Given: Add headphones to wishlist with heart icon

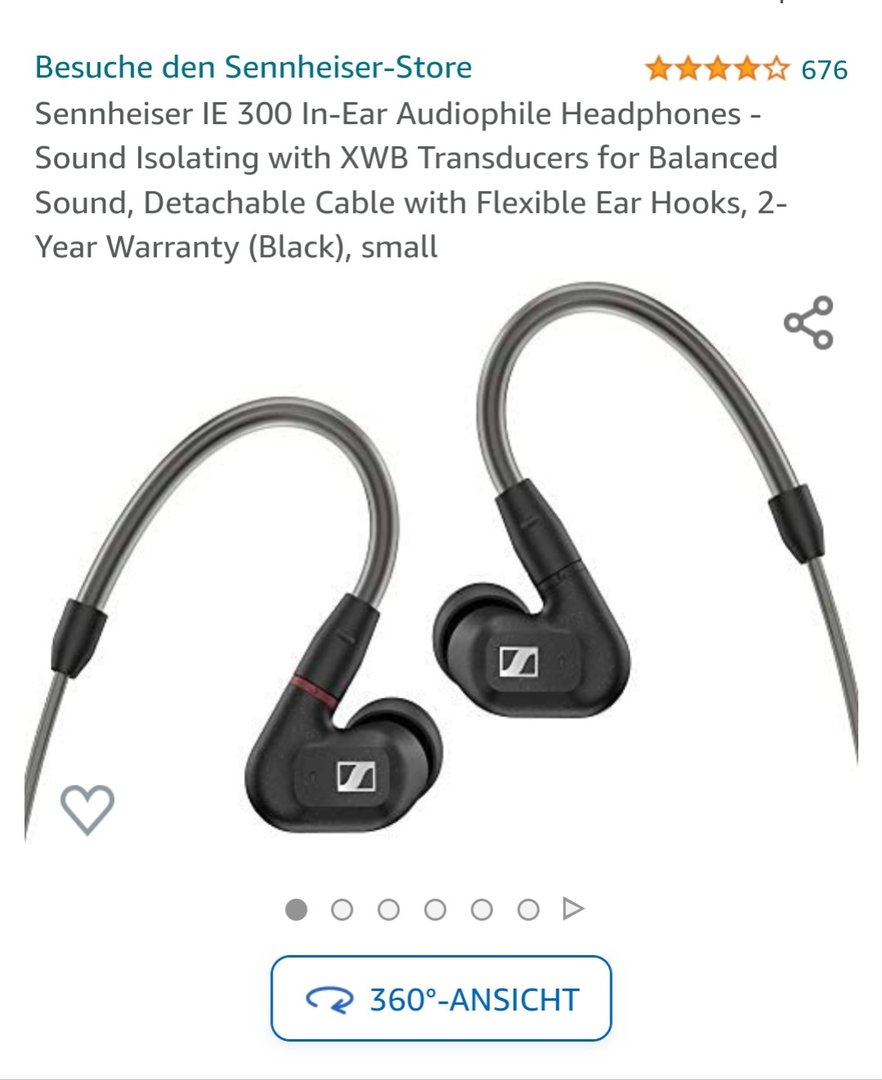Looking at the screenshot, I should pos(88,808).
